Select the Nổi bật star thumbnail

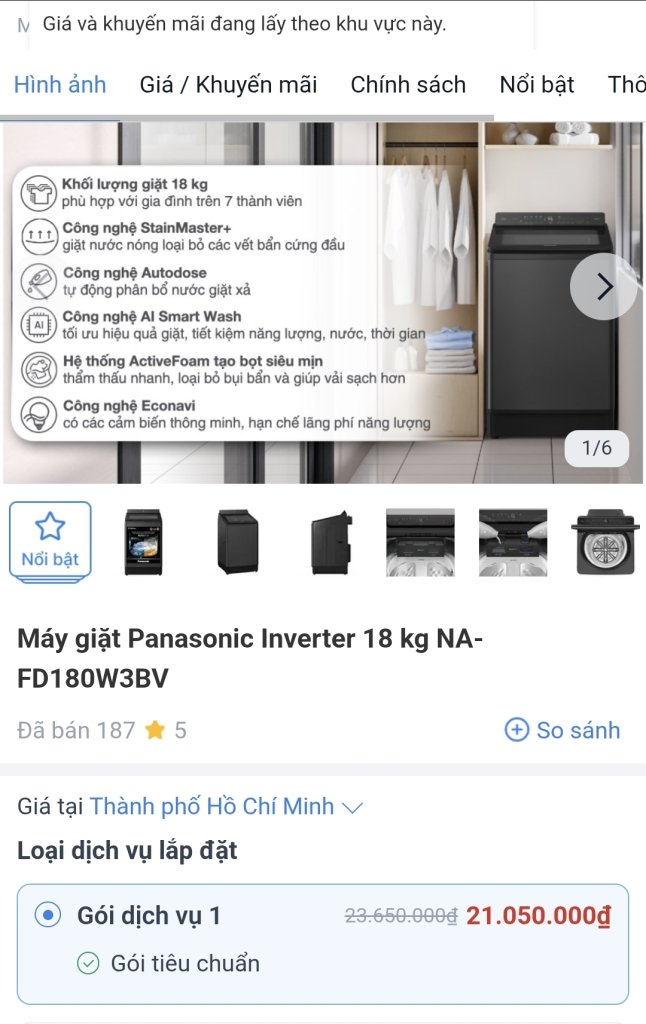(x=50, y=541)
